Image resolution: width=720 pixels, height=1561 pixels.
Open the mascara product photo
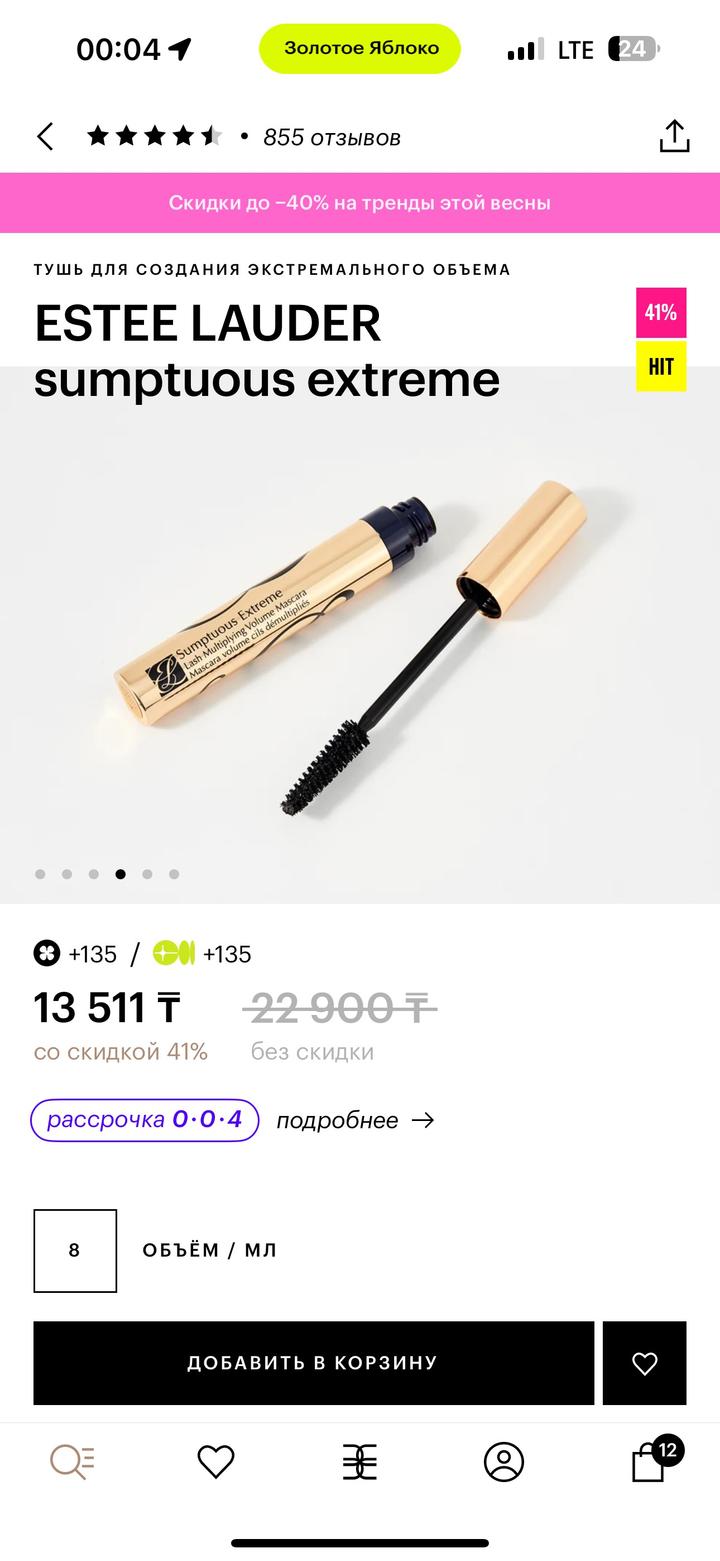(x=360, y=640)
